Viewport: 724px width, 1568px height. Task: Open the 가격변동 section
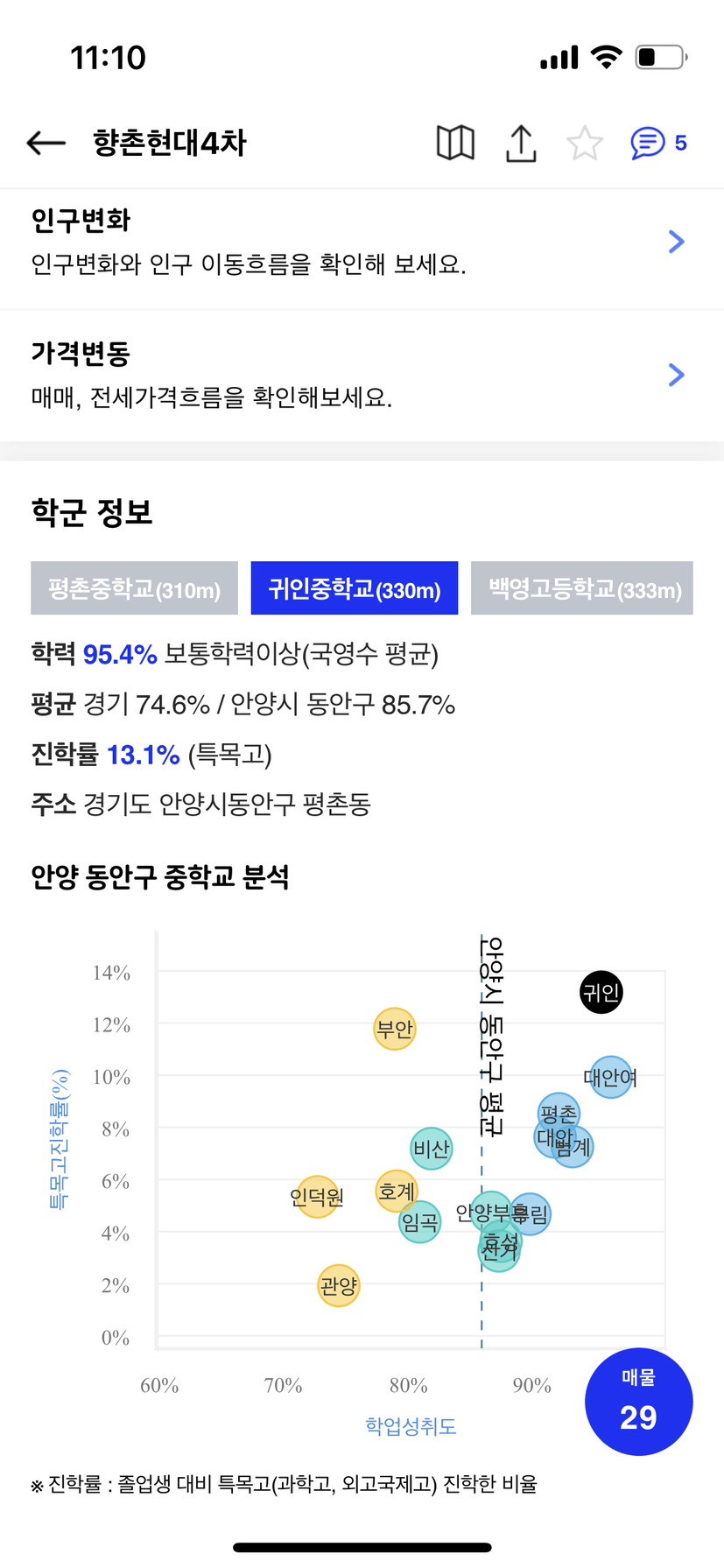coord(362,375)
